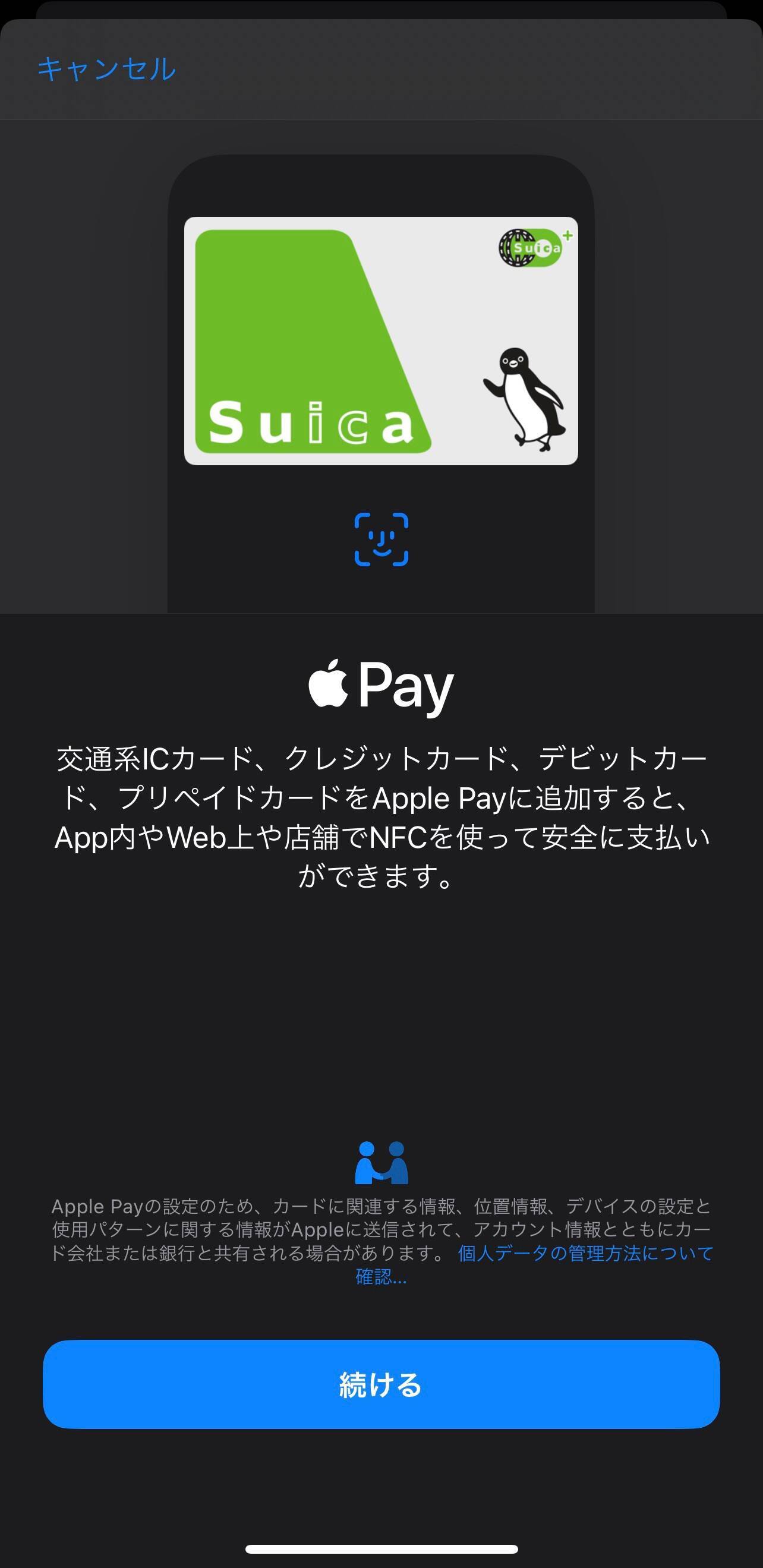
Task: Tap the Face ID icon below the card
Action: 381,538
